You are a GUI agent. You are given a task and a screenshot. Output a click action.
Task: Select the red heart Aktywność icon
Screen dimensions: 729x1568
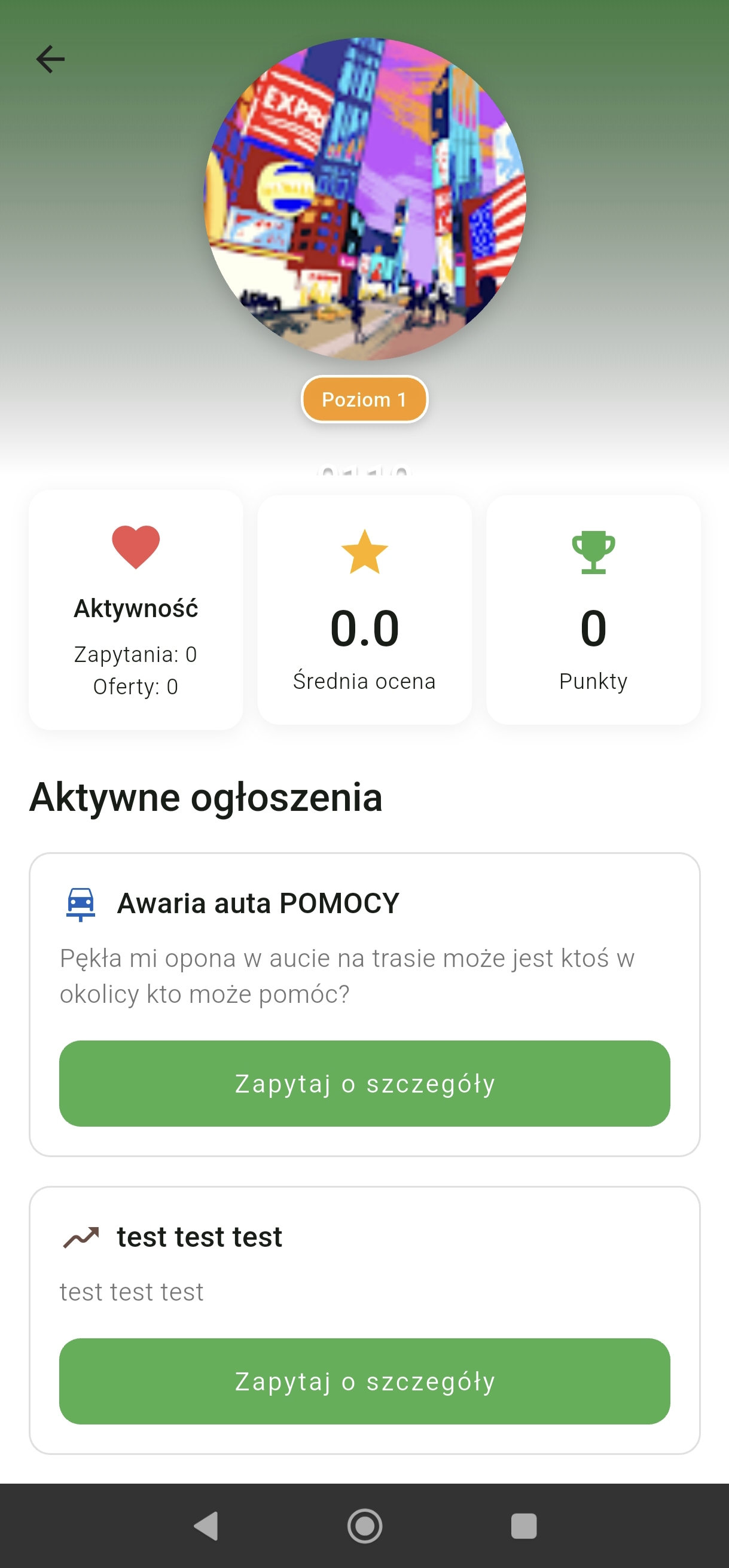135,547
